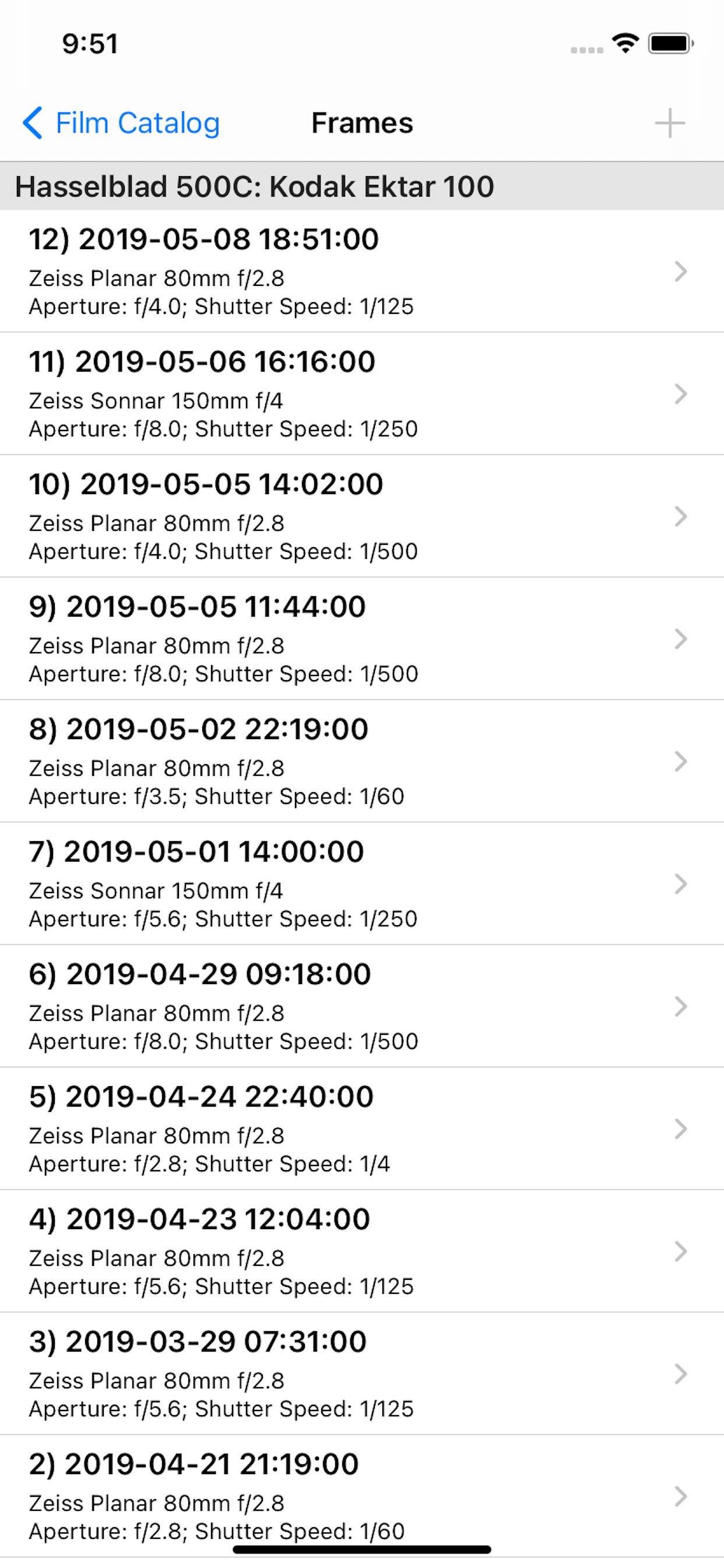This screenshot has height=1568, width=724.
Task: Open frame 4 from 2019-04-23
Action: coord(361,1251)
